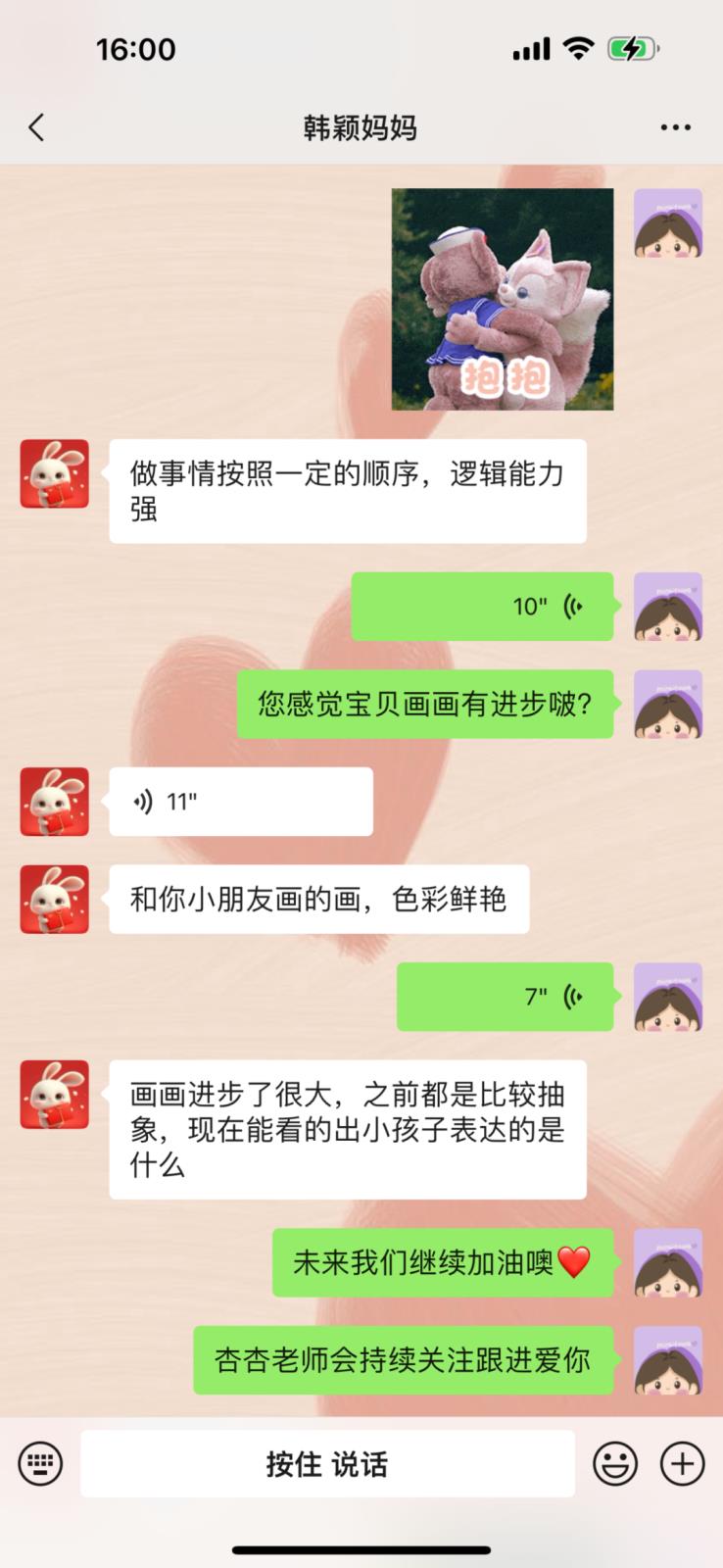This screenshot has width=723, height=1568.
Task: Open the emoji sticker panel
Action: [615, 1464]
